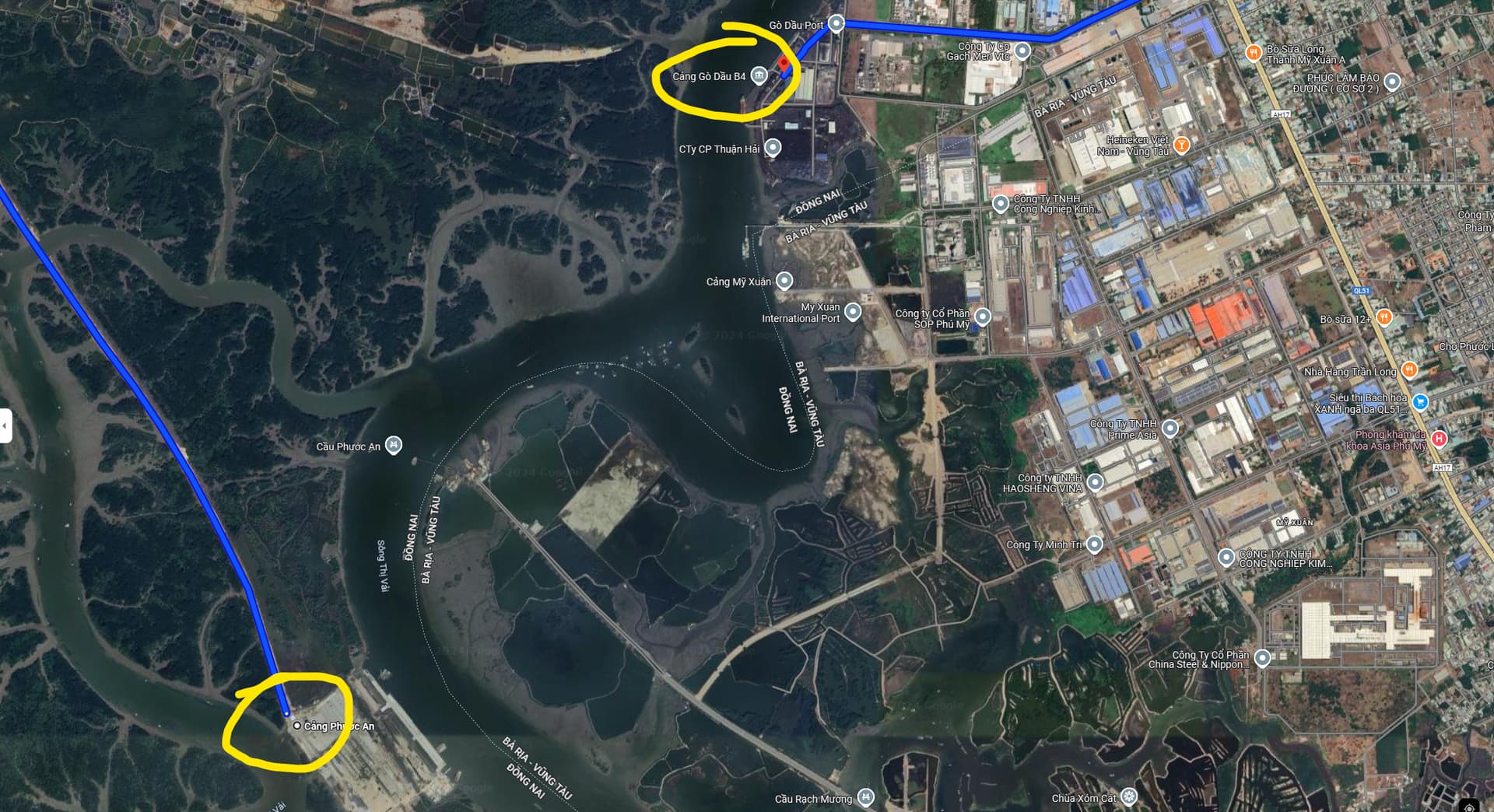Viewport: 1494px width, 812px height.
Task: Open CTy CP Thuận Hải marker
Action: [x=772, y=147]
